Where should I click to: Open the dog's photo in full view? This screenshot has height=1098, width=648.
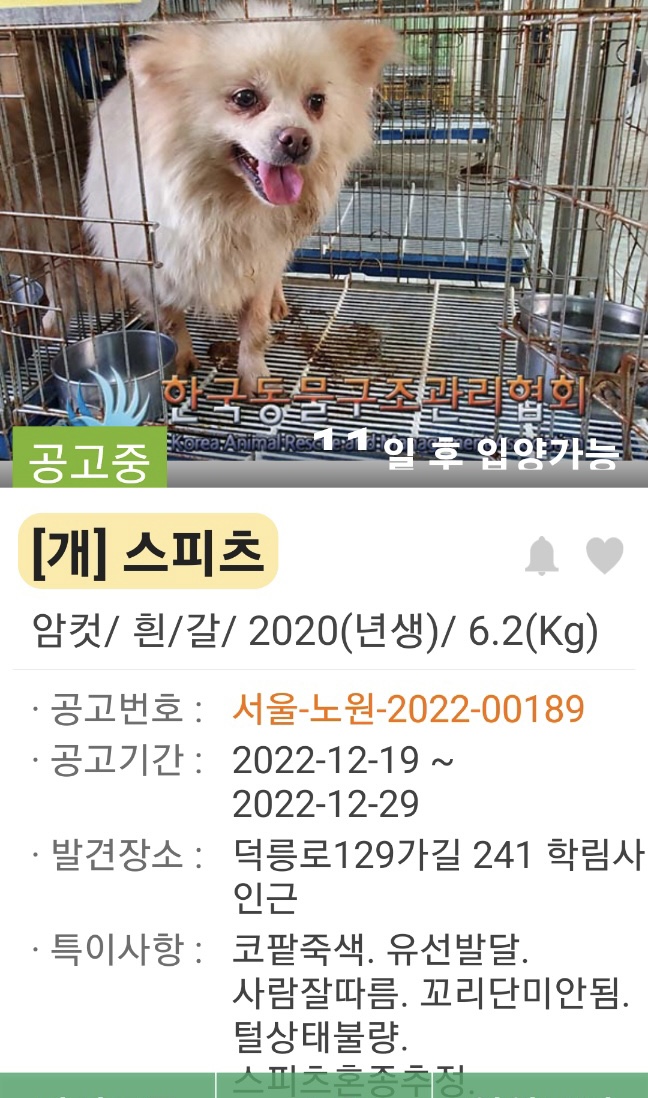[x=324, y=230]
